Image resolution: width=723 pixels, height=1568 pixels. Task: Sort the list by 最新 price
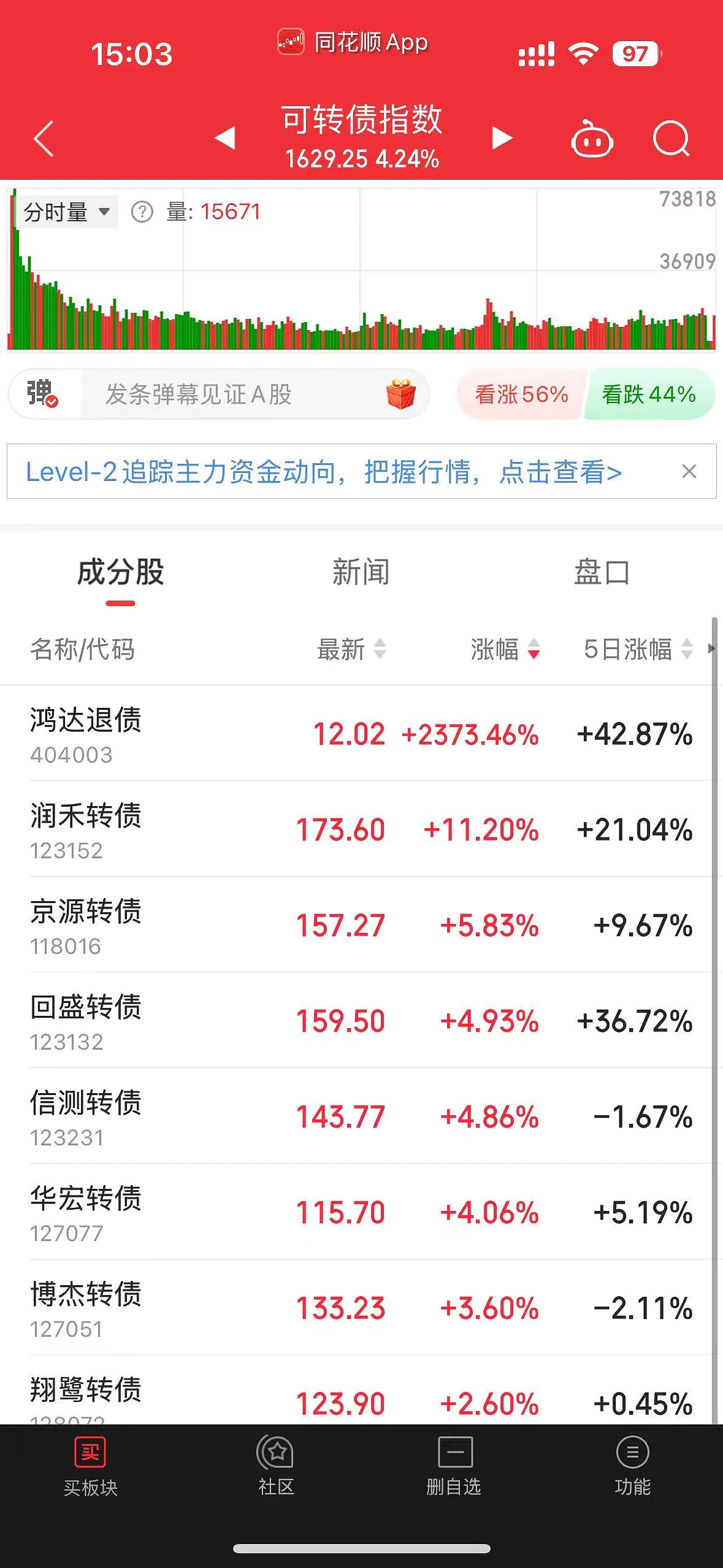pos(351,649)
